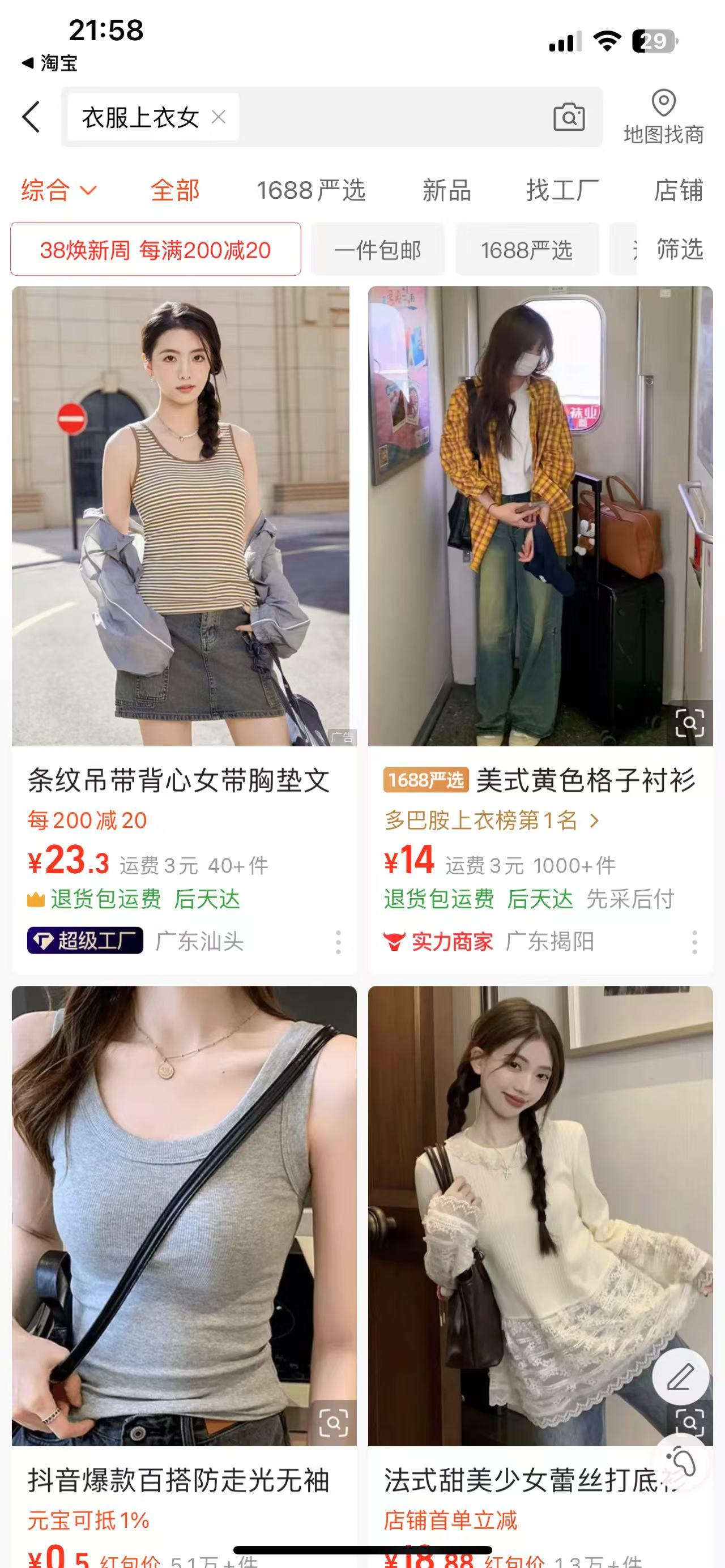The width and height of the screenshot is (725, 1568).
Task: Clear the 衣服上衣女 search keyword
Action: 219,117
